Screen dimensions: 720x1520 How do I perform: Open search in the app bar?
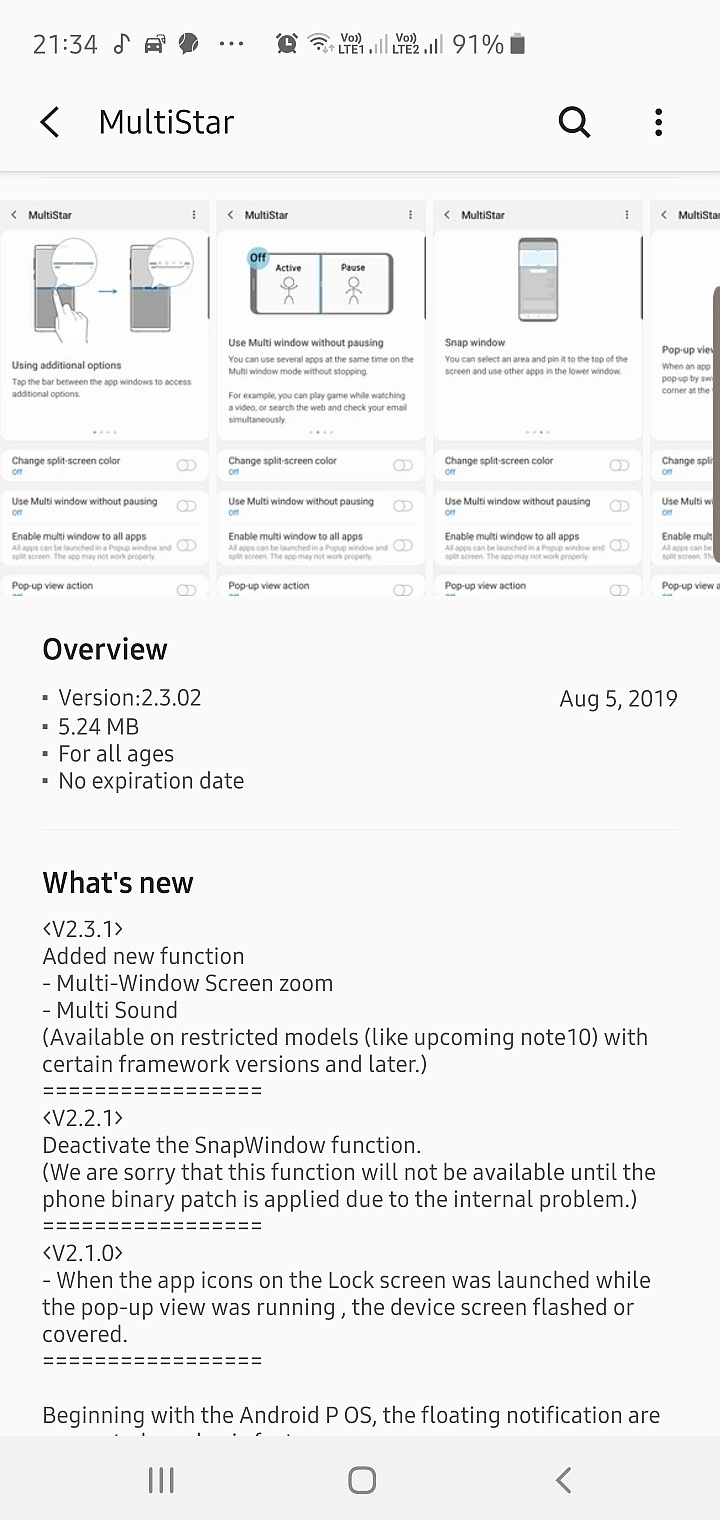(x=574, y=122)
